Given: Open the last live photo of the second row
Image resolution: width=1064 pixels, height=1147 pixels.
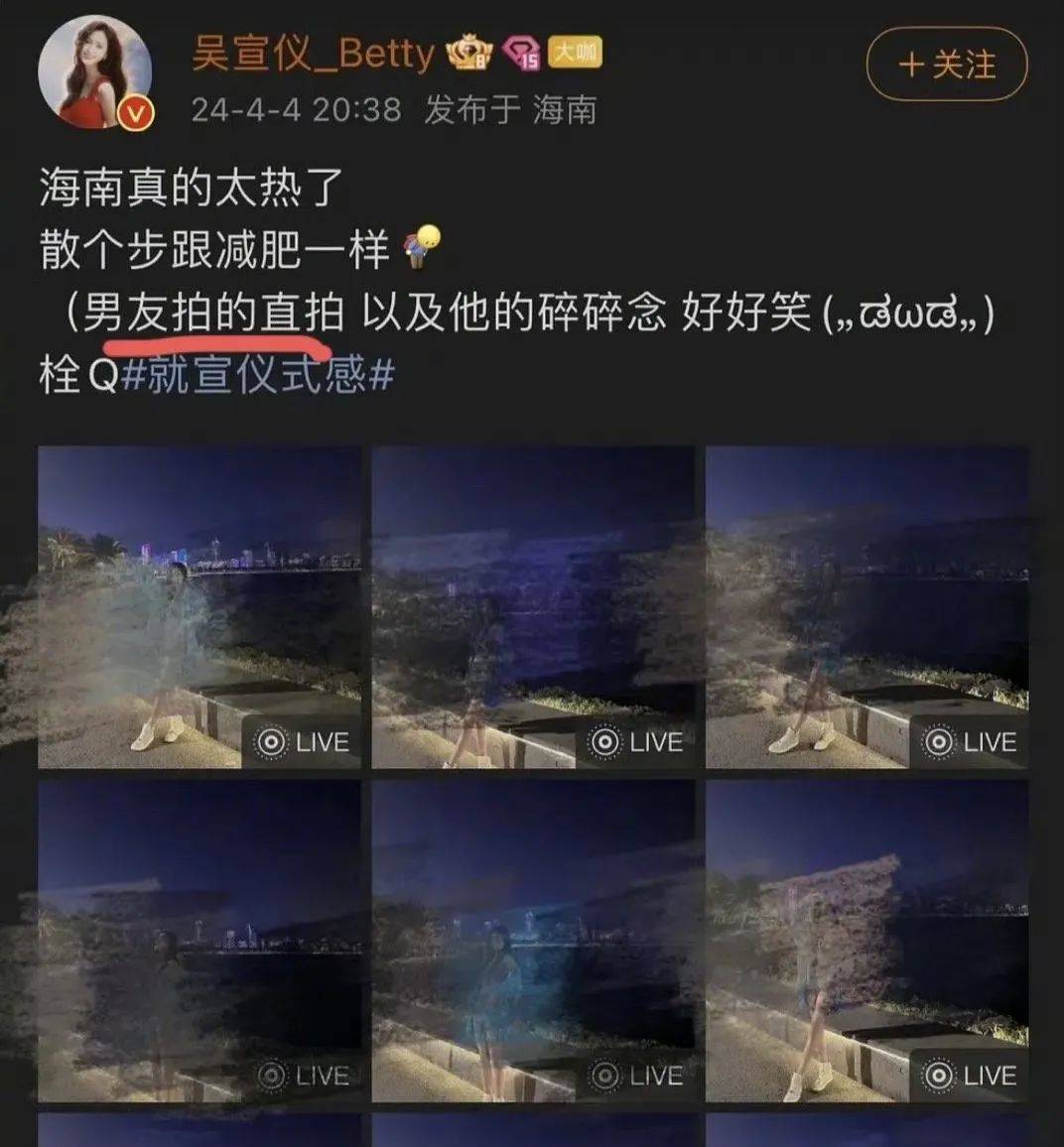Looking at the screenshot, I should (866, 941).
